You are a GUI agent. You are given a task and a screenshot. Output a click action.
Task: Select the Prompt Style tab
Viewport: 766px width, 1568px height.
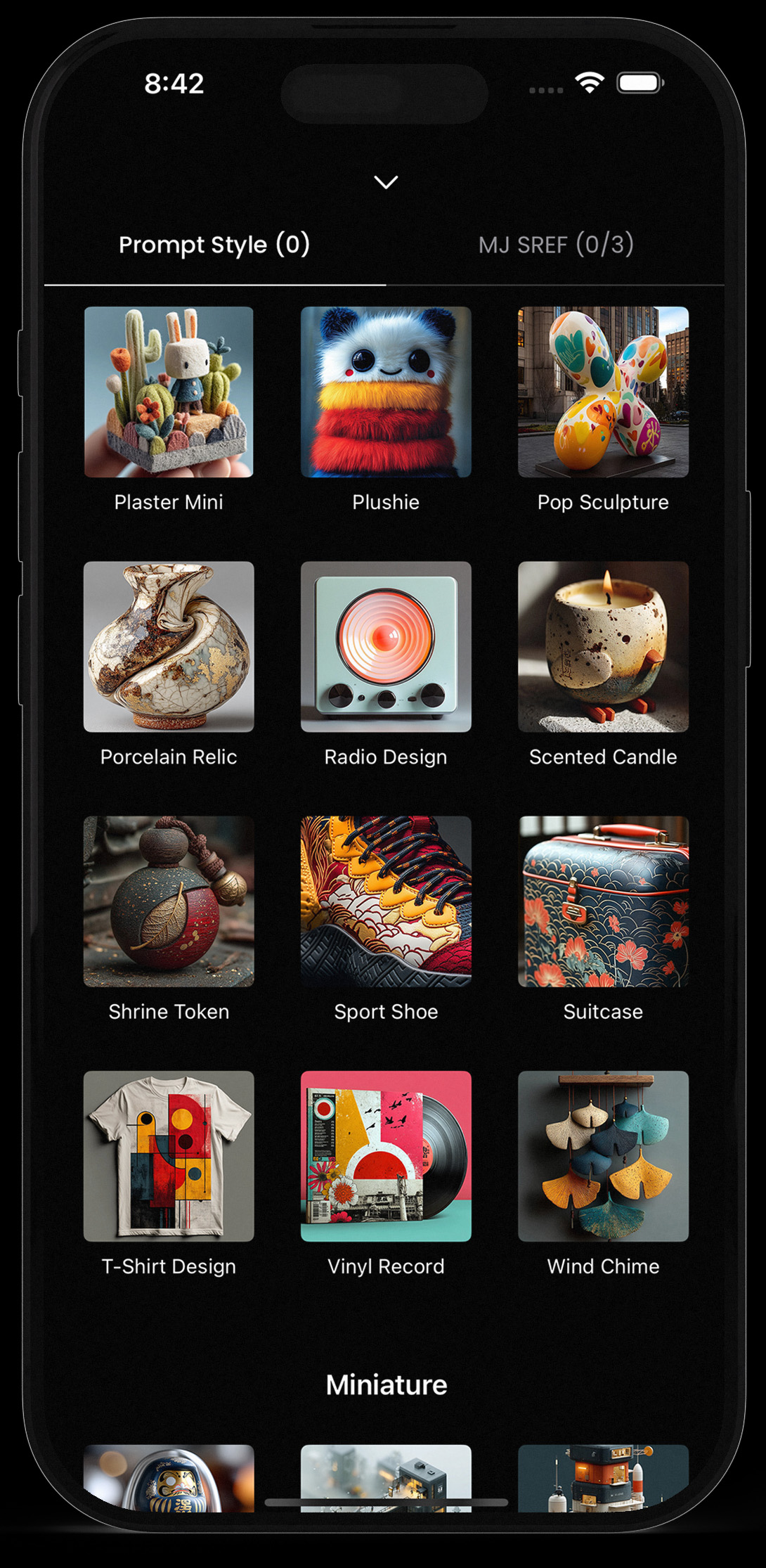point(214,245)
